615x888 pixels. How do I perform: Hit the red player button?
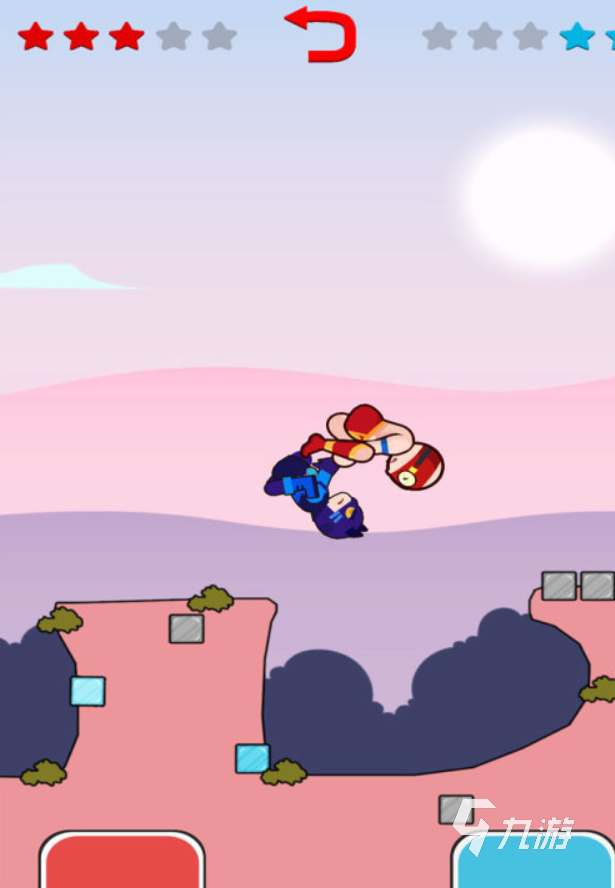pos(122,862)
